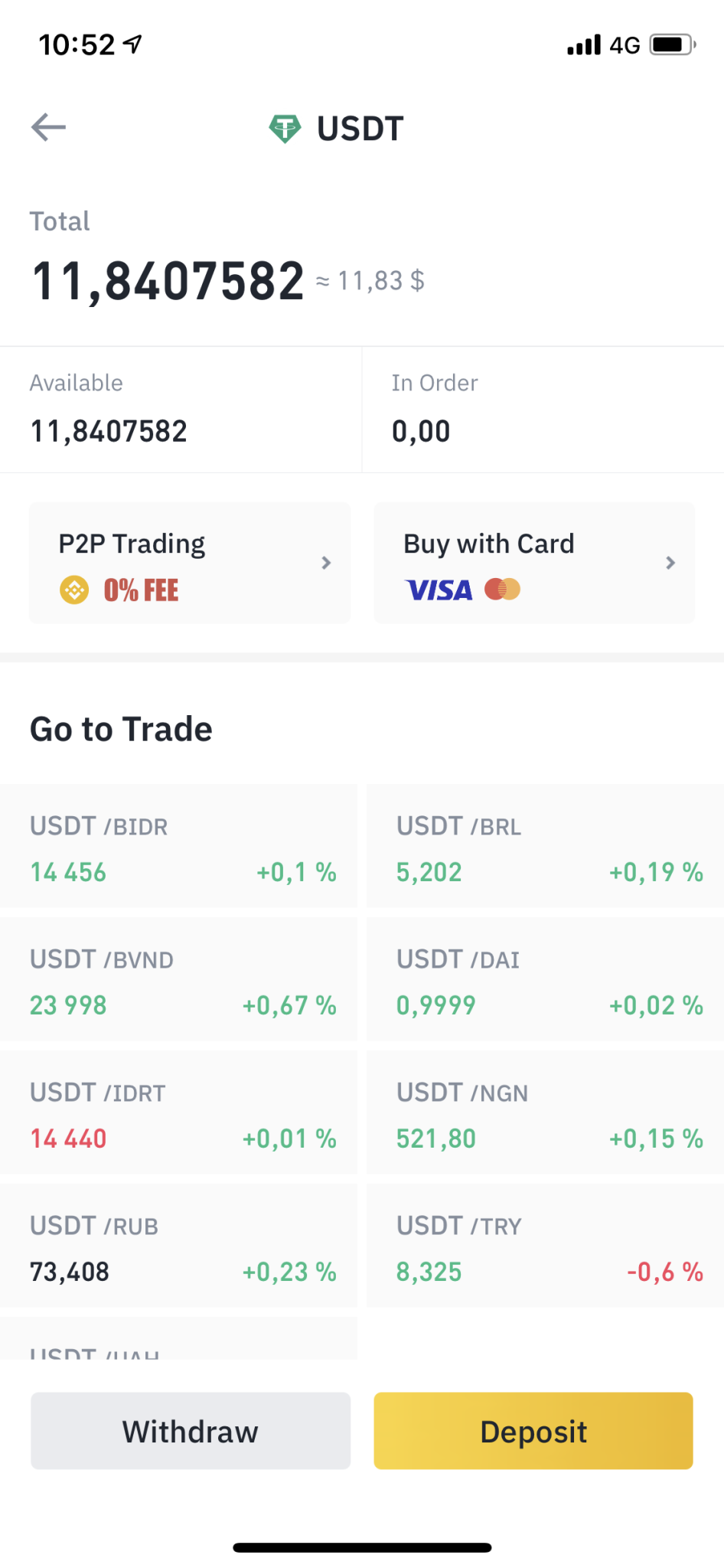Go to trade USDT/IDRT
The height and width of the screenshot is (1568, 724).
[178, 1112]
